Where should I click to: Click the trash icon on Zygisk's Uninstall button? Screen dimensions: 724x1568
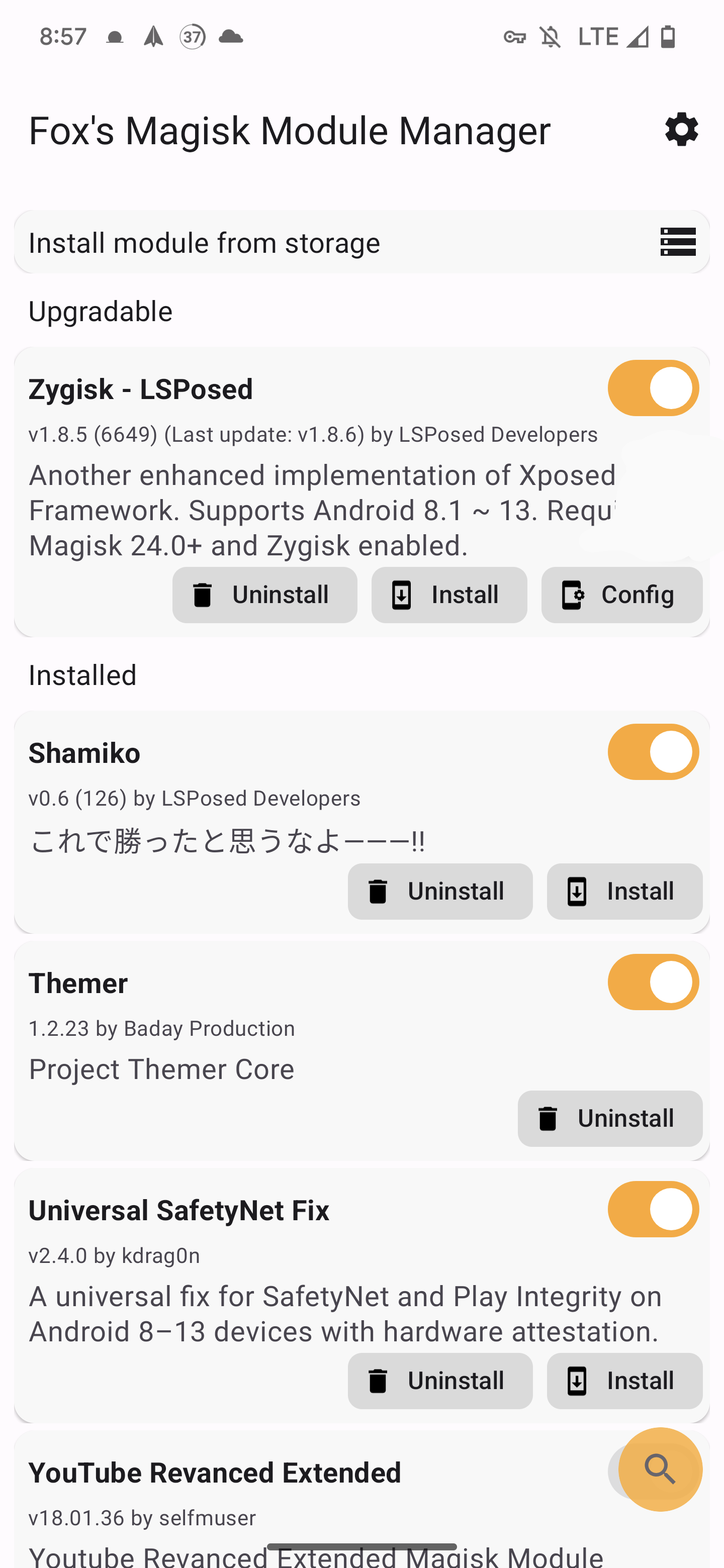[x=203, y=595]
